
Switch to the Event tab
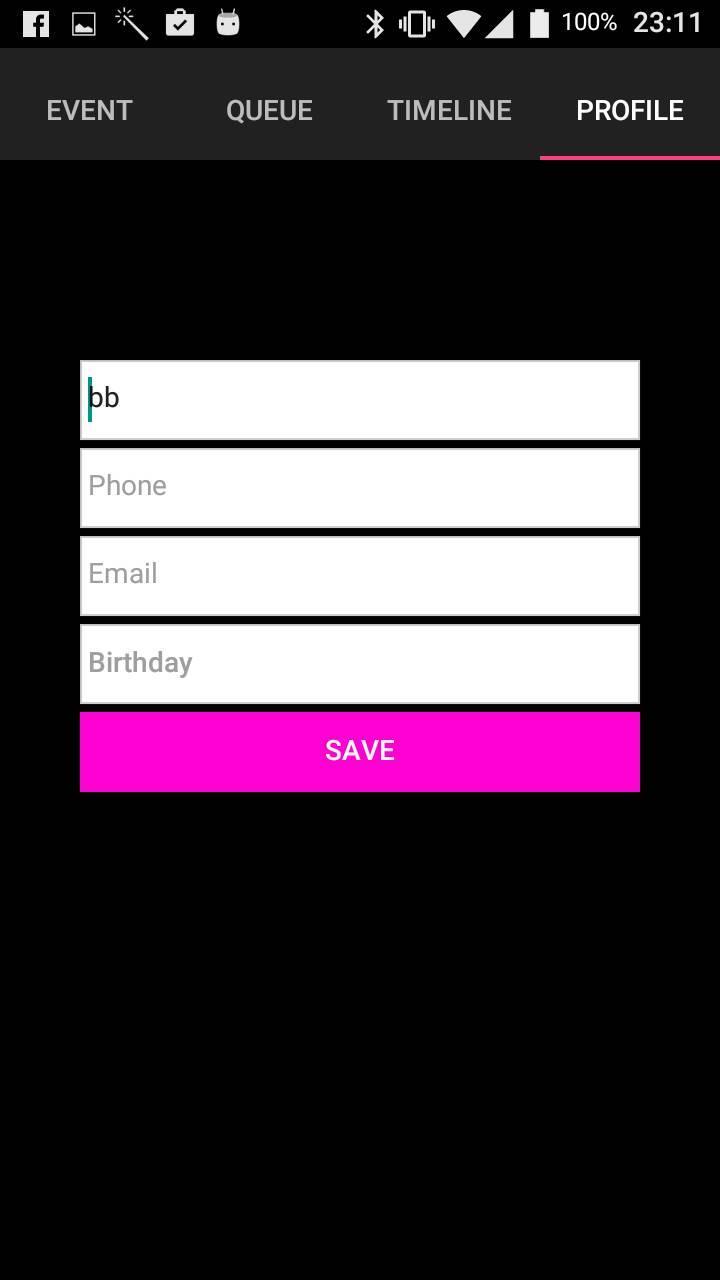pos(90,110)
